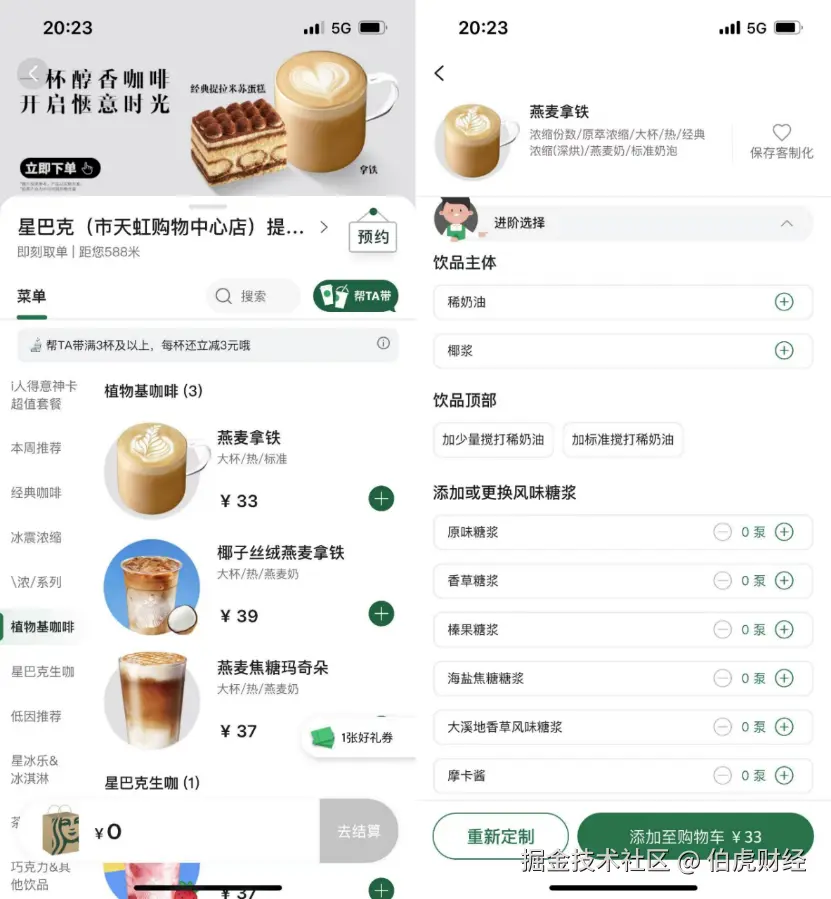Select the 加少量搅打稀奶油 topping chip
831x899 pixels.
493,439
